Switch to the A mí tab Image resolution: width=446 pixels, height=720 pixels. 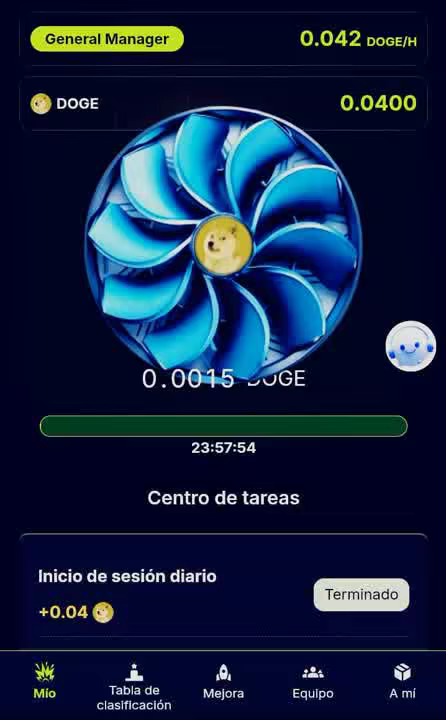402,681
